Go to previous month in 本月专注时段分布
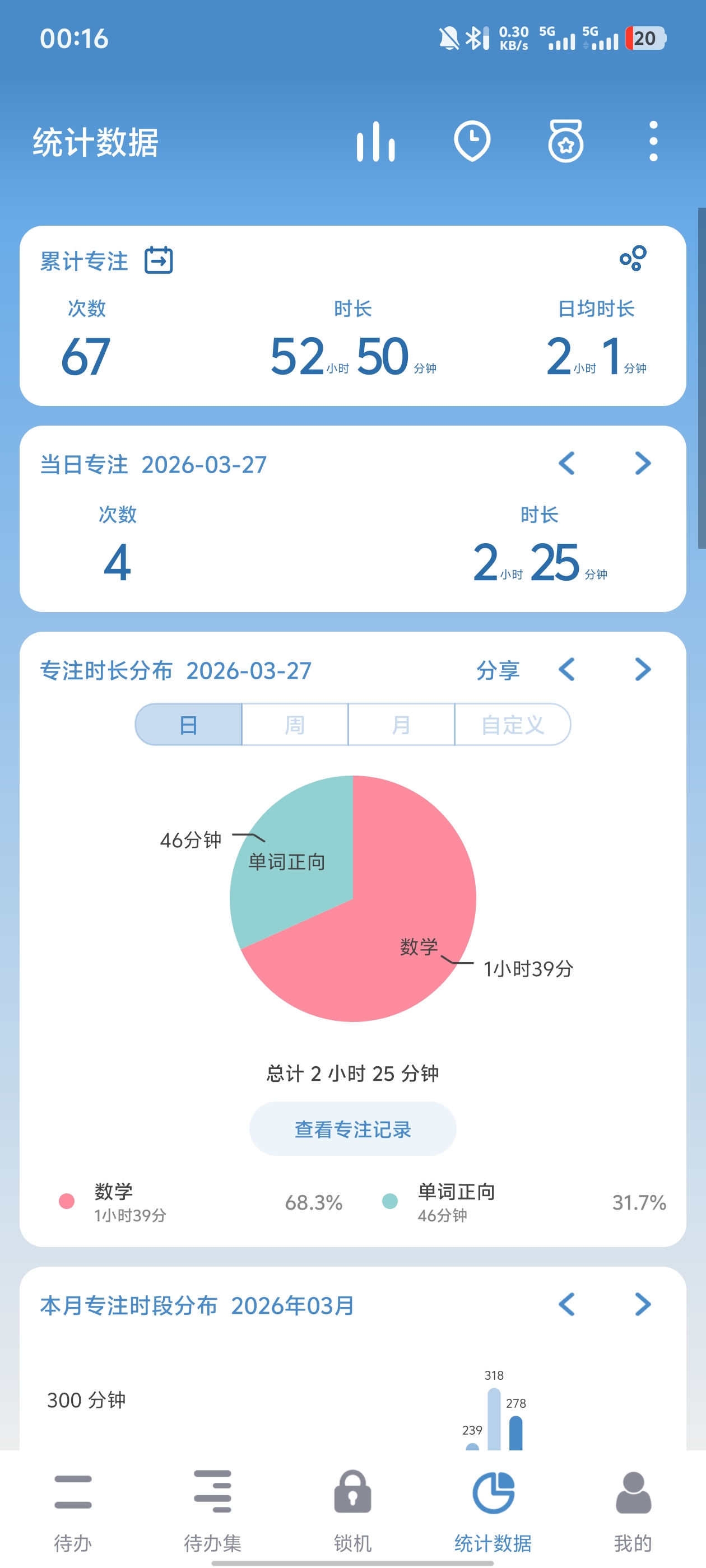Screen dimensions: 706x1568 click(x=566, y=1304)
